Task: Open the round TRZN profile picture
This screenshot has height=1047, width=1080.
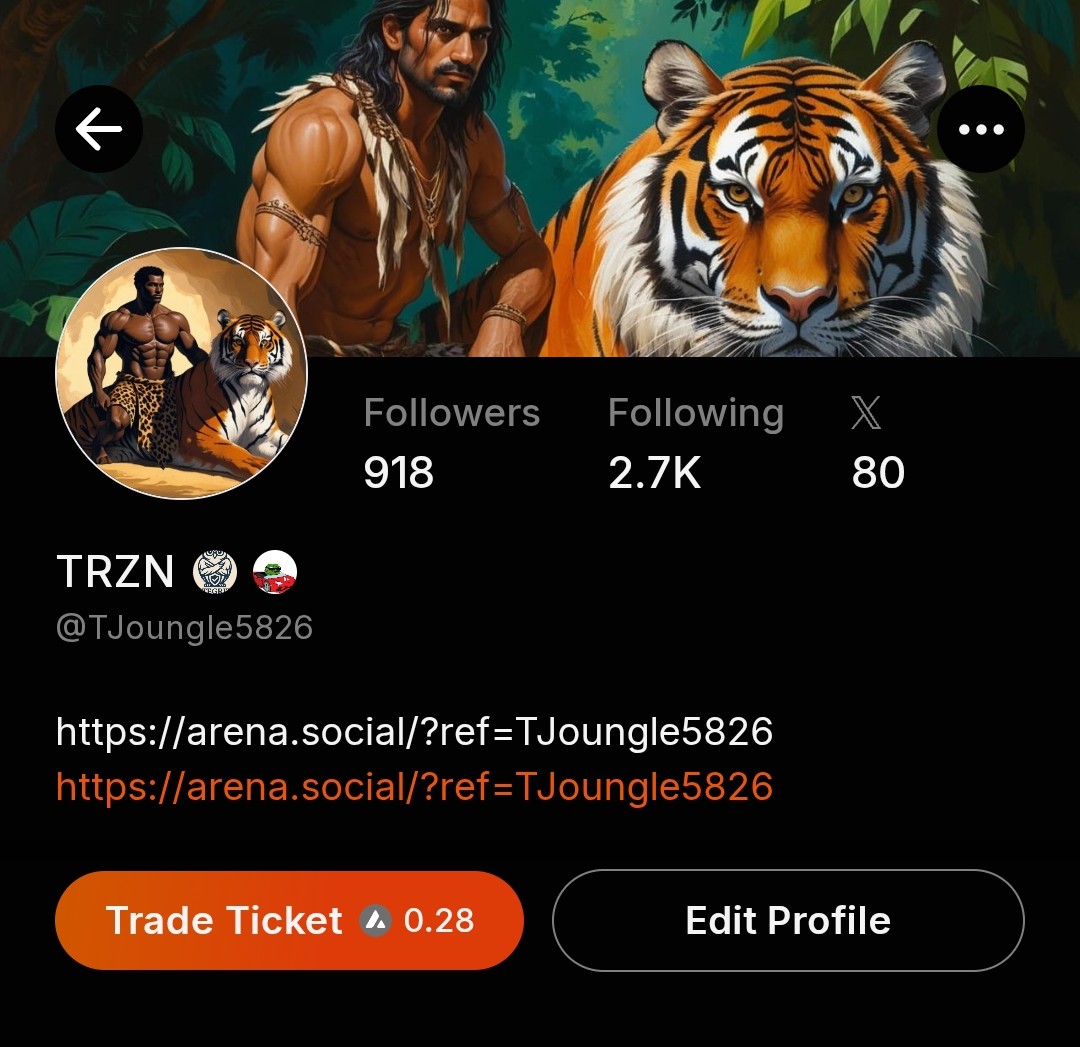Action: pos(181,373)
